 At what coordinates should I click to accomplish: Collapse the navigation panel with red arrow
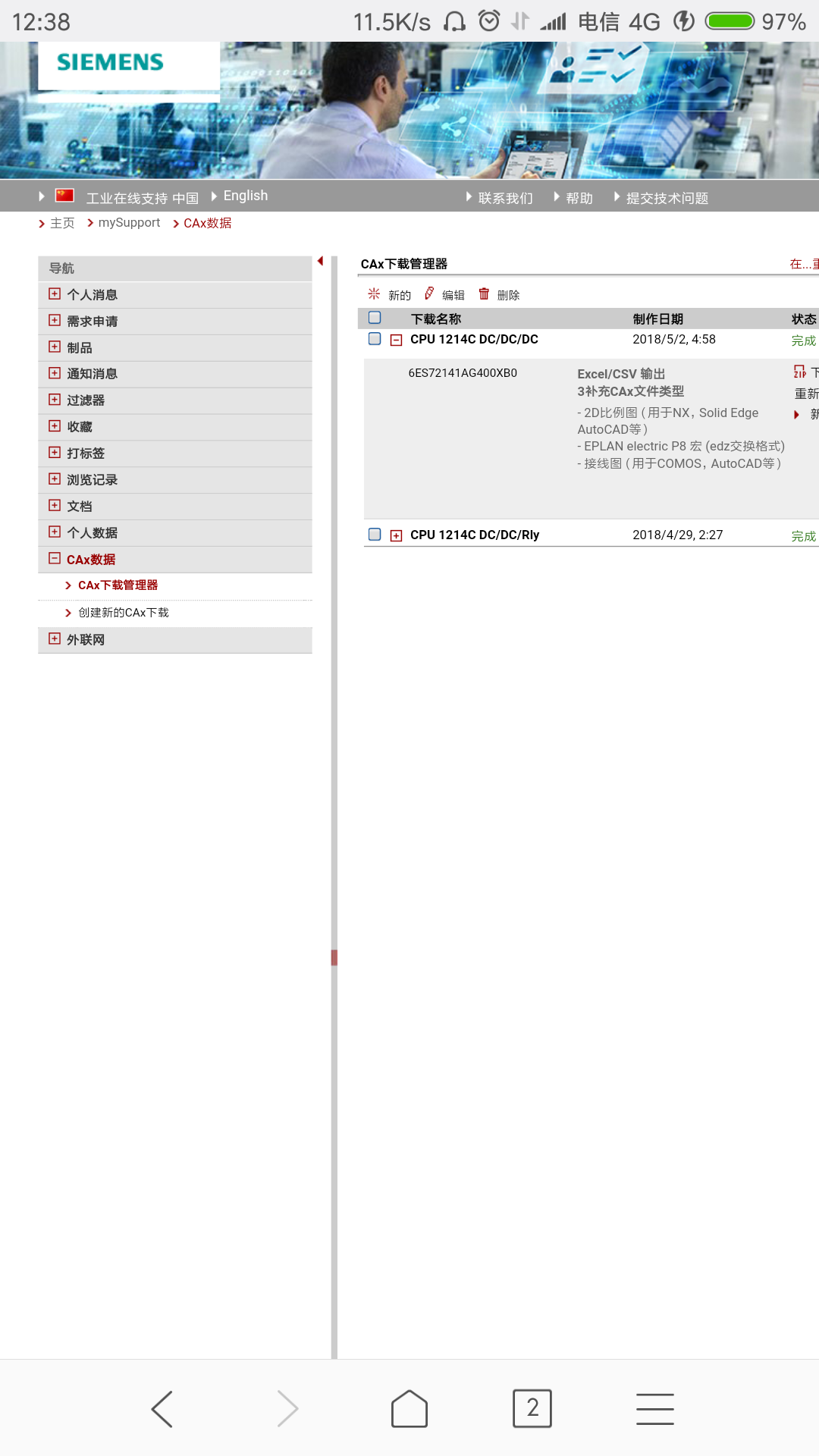coord(321,261)
